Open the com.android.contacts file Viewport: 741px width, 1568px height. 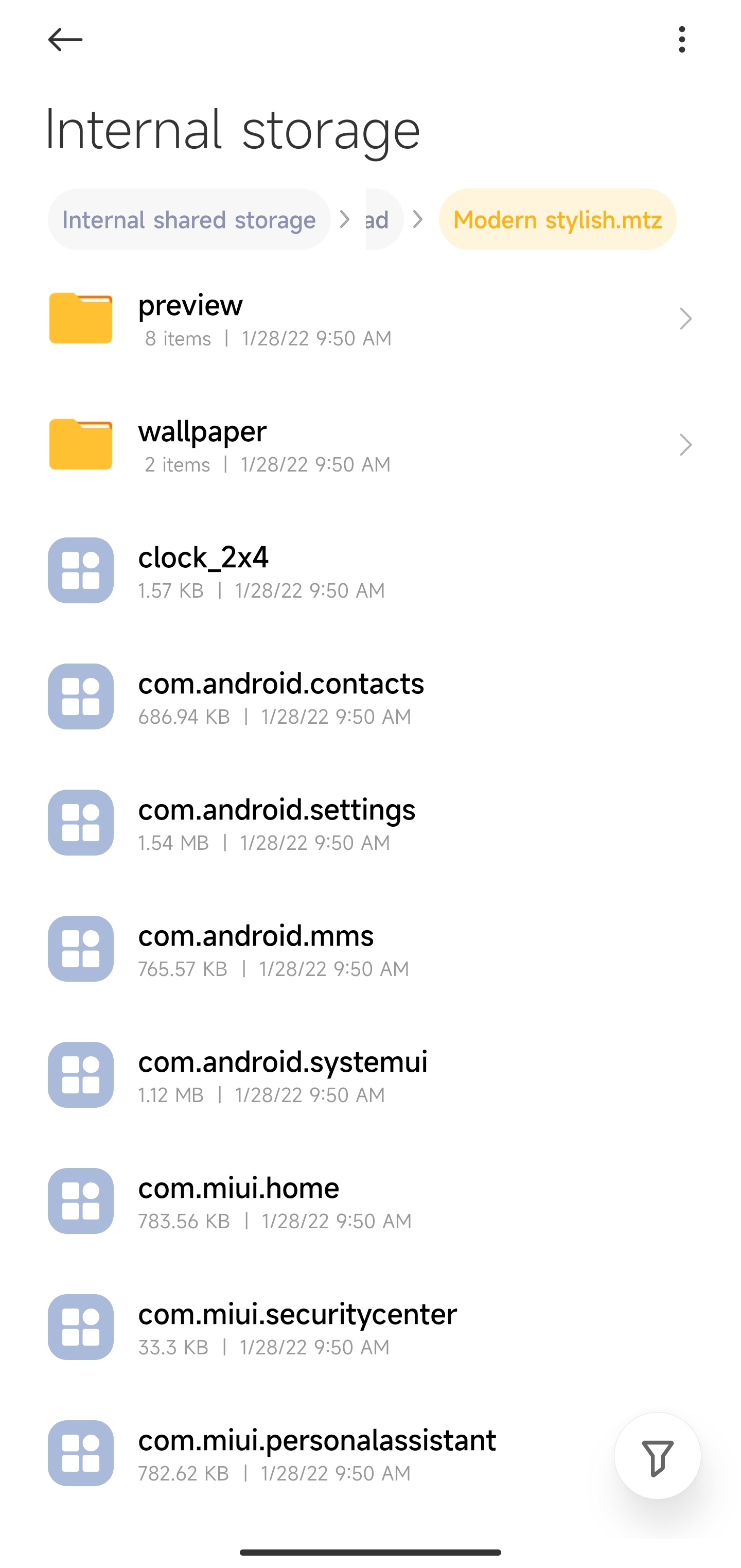(370, 697)
